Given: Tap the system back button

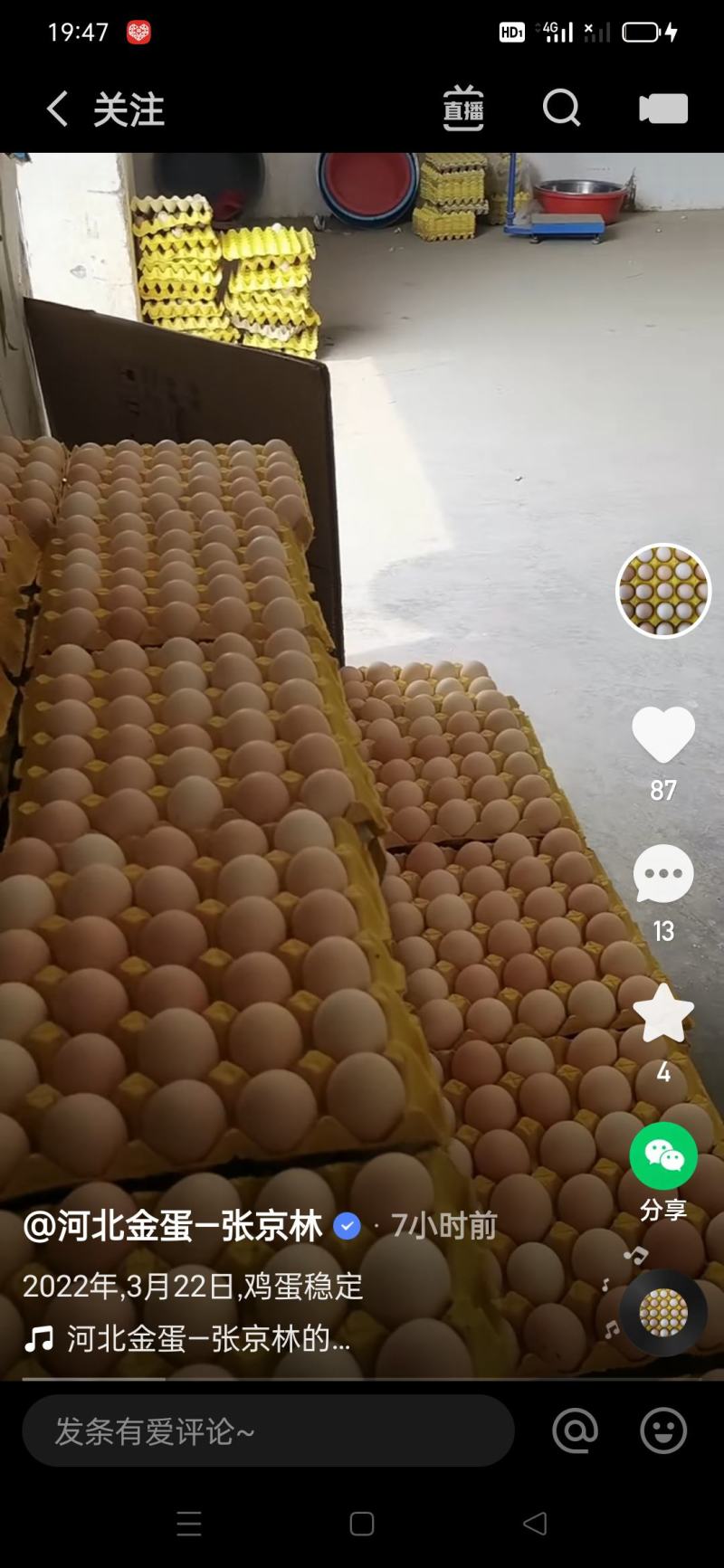Looking at the screenshot, I should (x=535, y=1524).
